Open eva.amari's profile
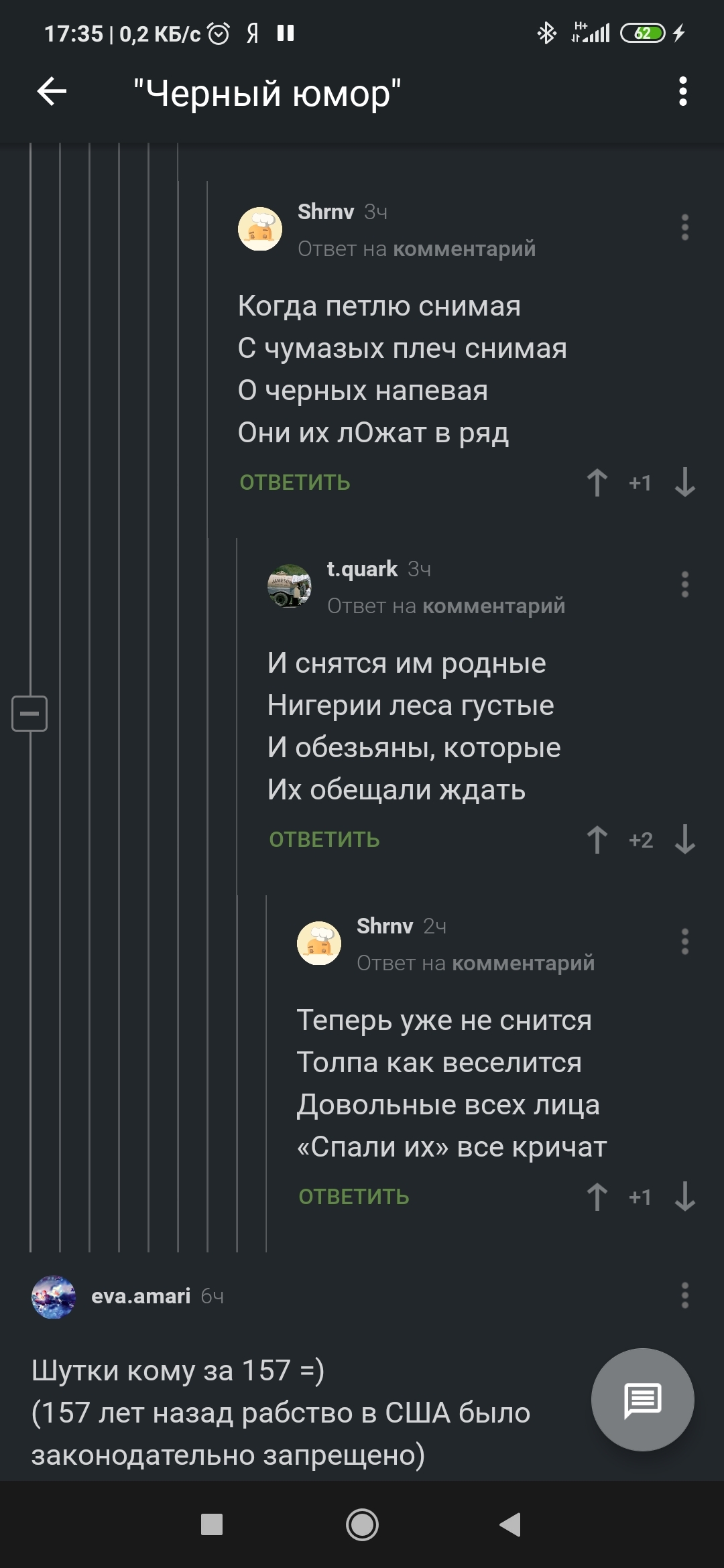This screenshot has height=1568, width=724. [140, 1296]
